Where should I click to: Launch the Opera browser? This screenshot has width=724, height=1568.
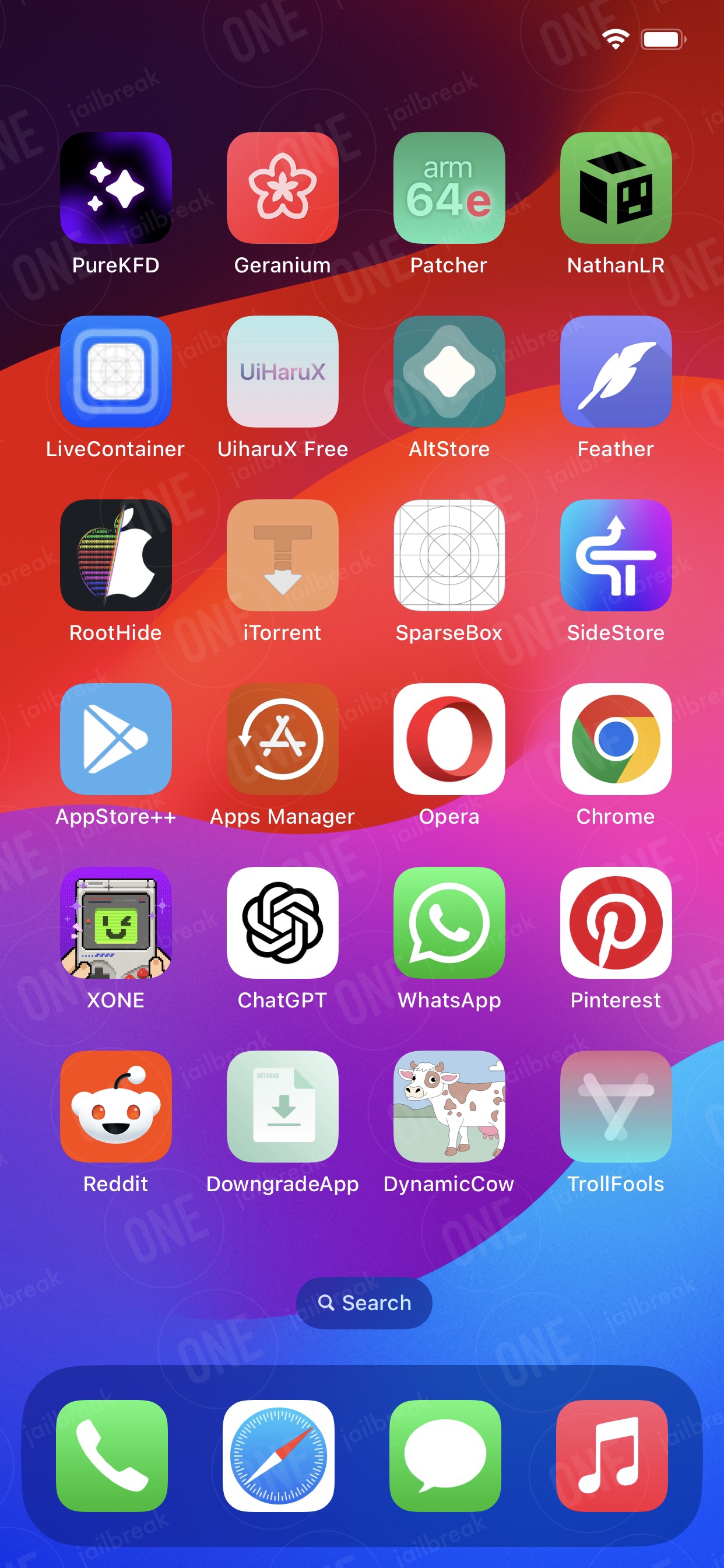(x=449, y=739)
